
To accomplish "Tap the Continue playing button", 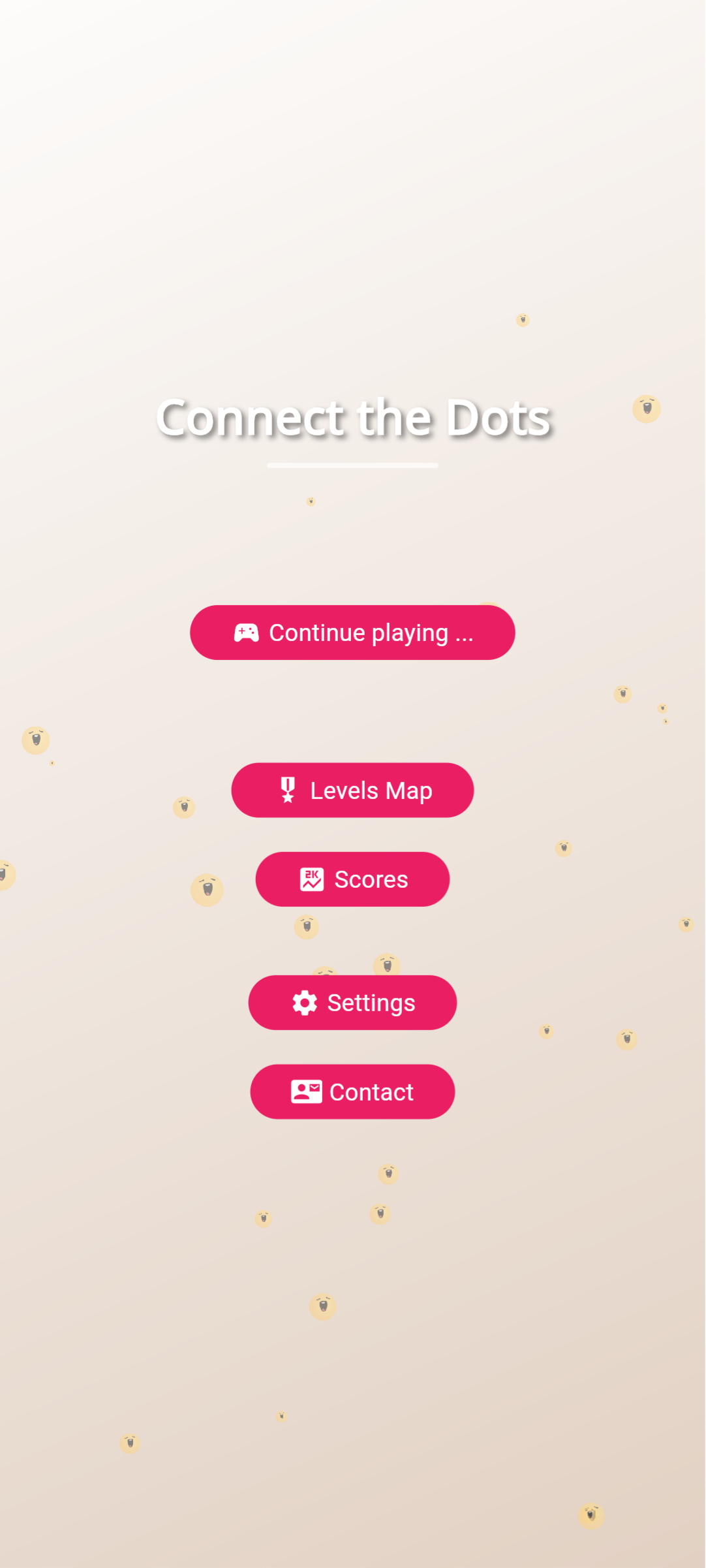I will (352, 633).
